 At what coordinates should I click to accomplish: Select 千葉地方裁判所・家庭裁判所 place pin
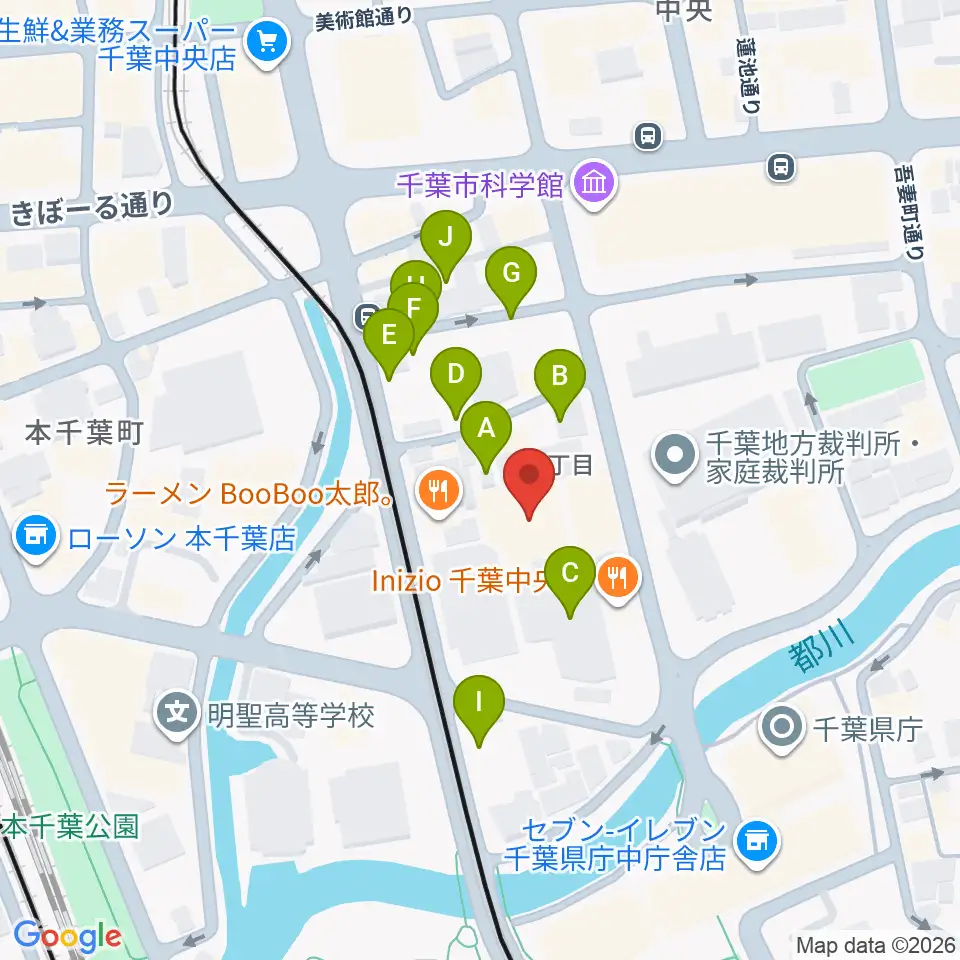coord(675,456)
